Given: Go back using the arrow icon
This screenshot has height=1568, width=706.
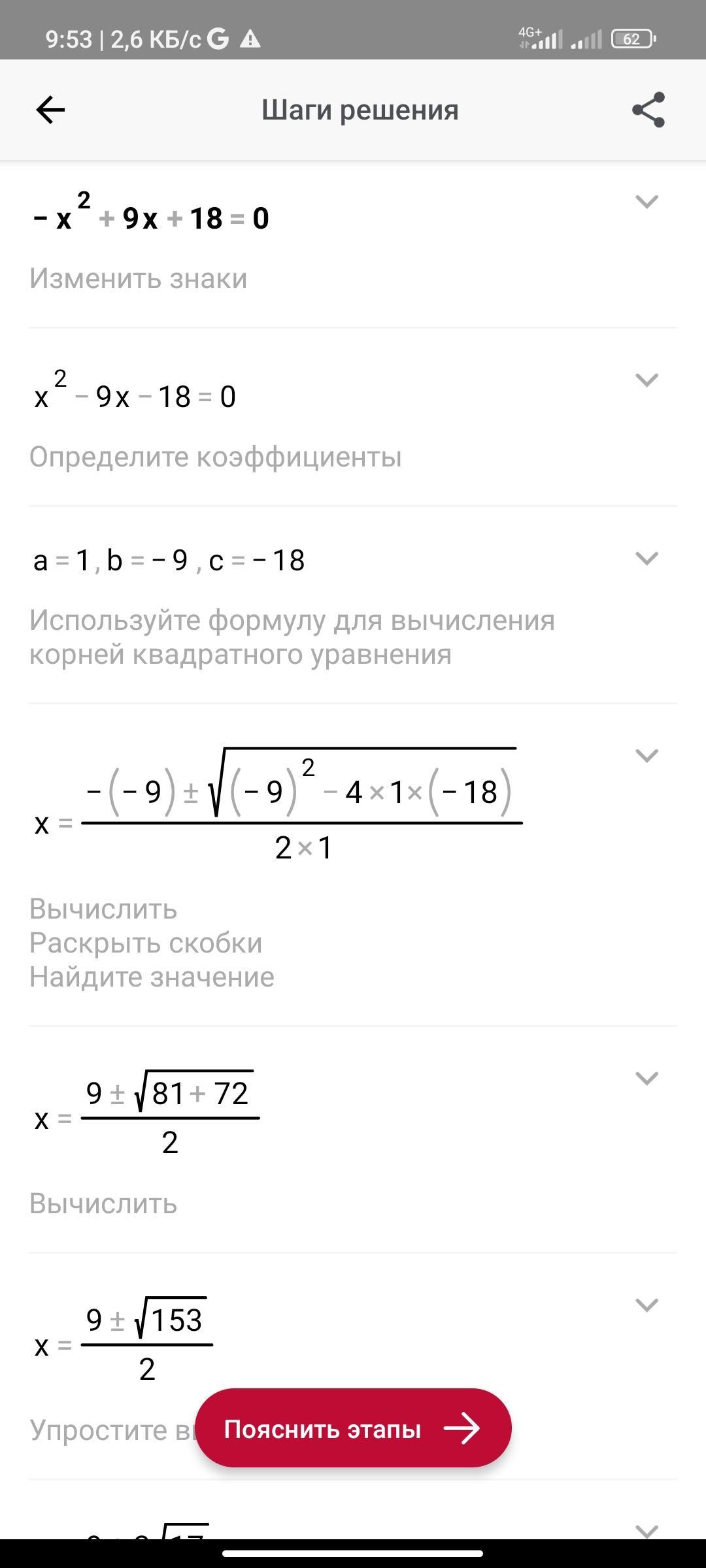Looking at the screenshot, I should coord(50,110).
